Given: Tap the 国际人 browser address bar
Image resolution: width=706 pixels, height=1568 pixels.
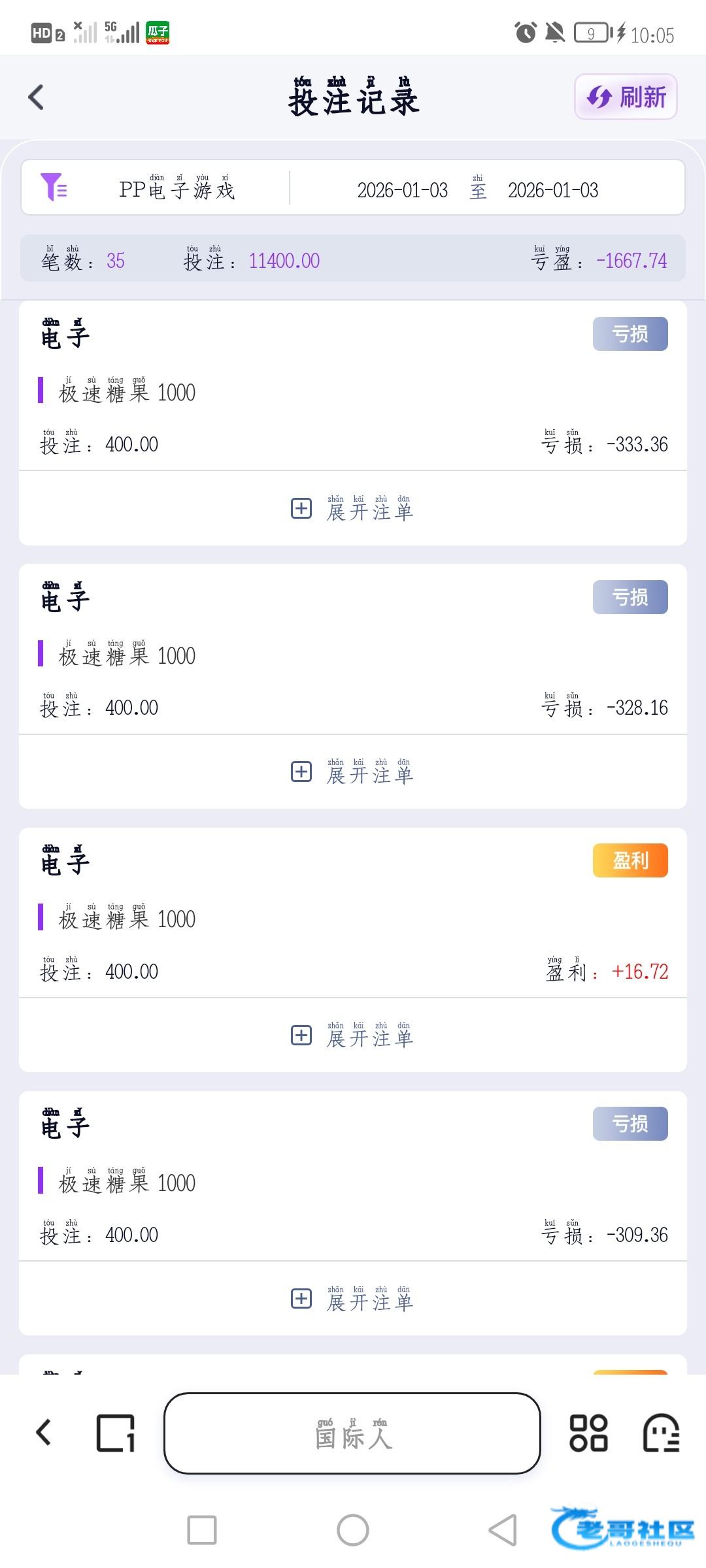Looking at the screenshot, I should (352, 1433).
